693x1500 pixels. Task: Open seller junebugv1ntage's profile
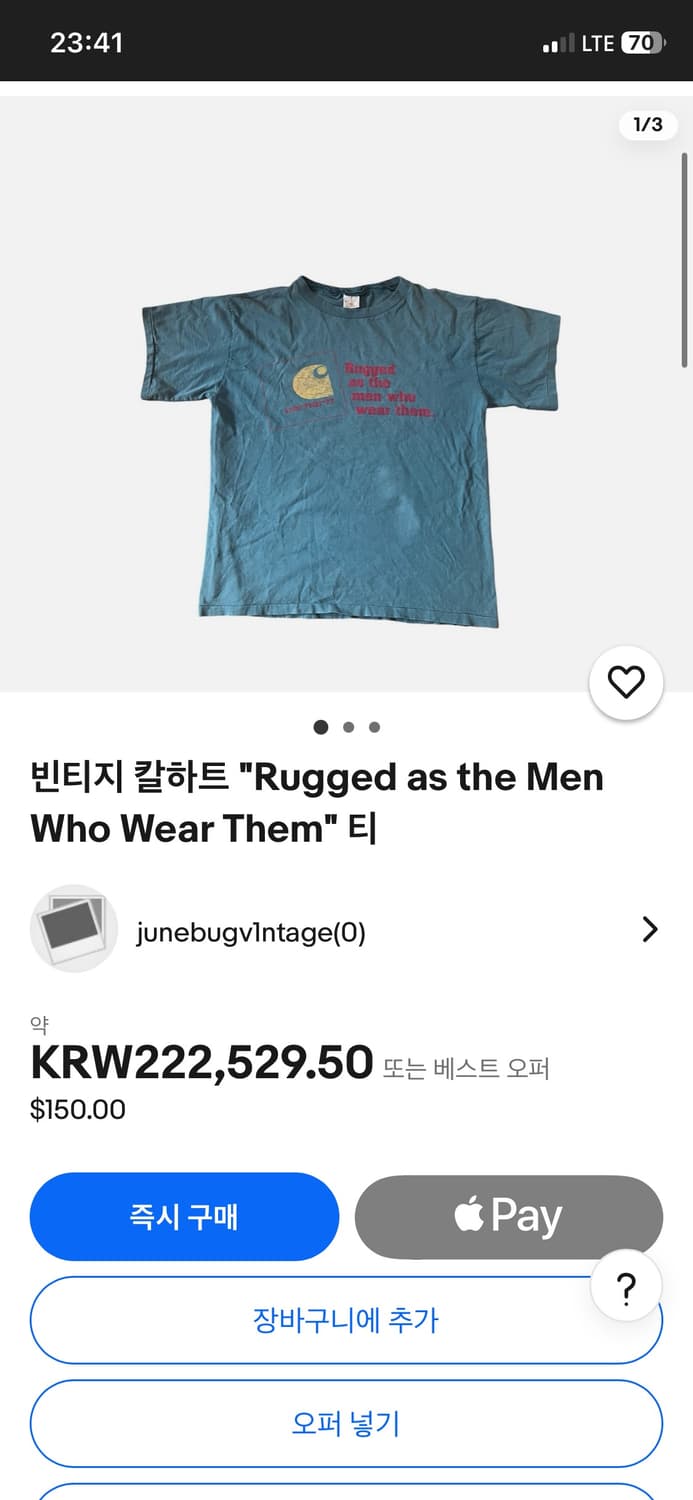250,932
